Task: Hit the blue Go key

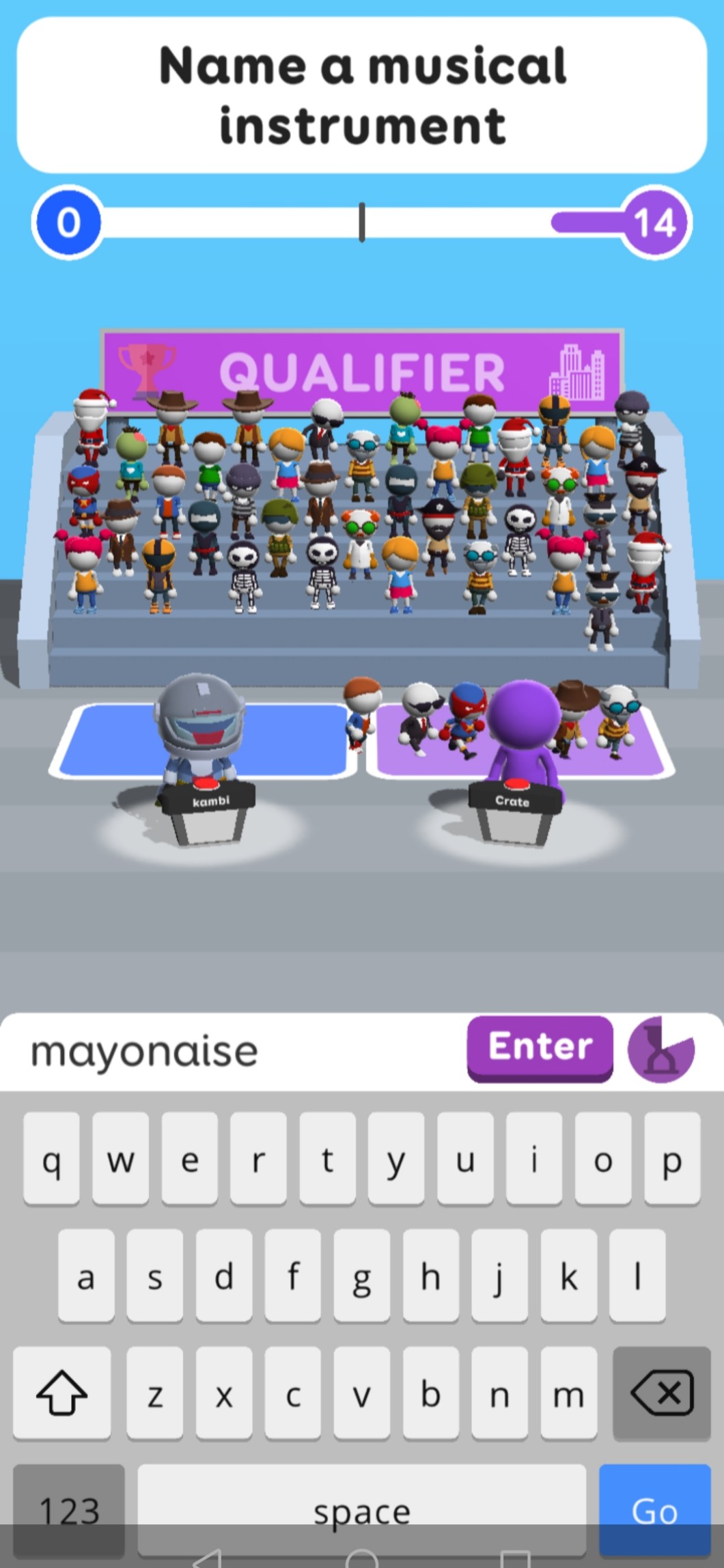Action: (654, 1508)
